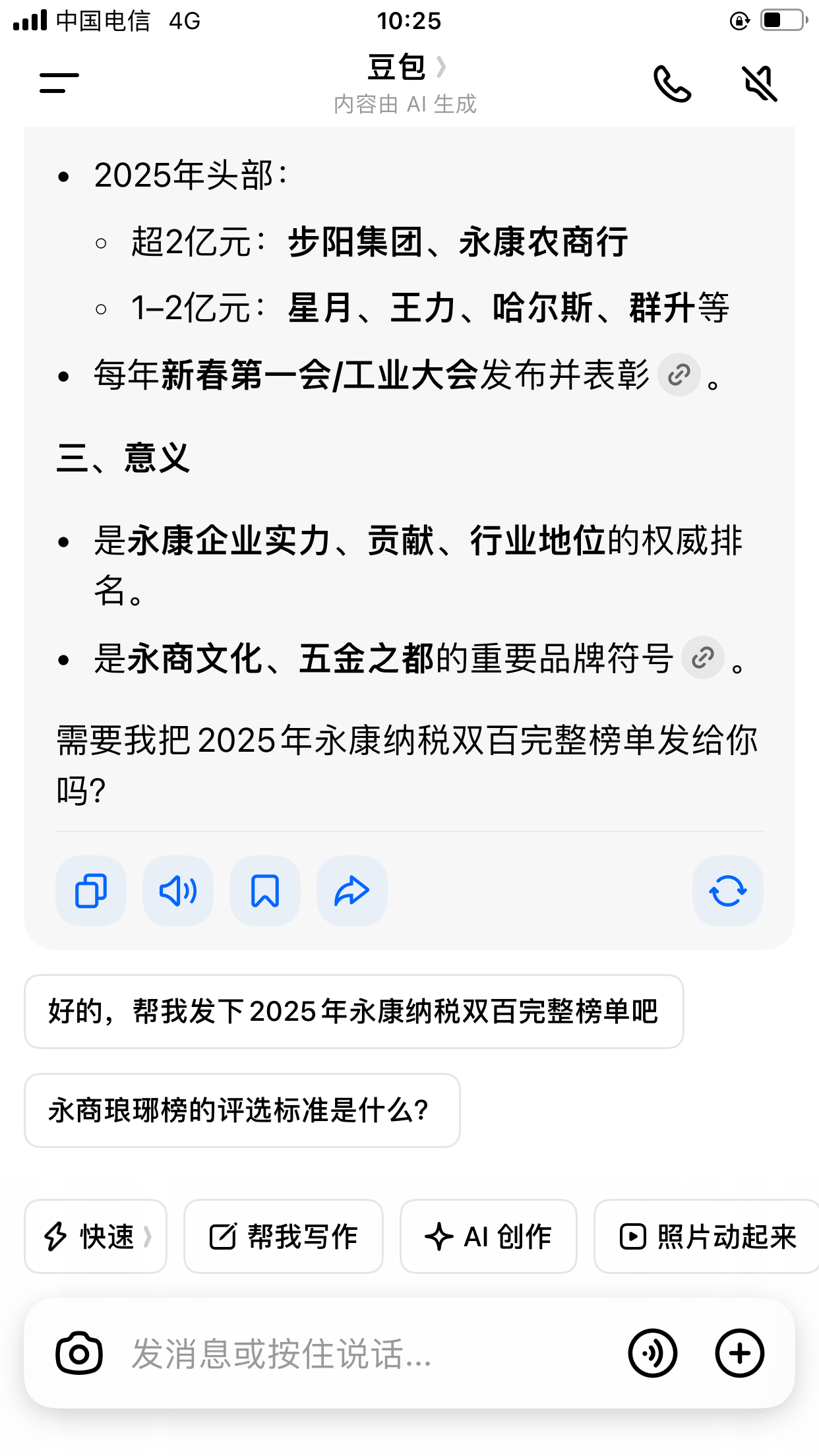
Task: Copy the AI reply text
Action: 91,891
